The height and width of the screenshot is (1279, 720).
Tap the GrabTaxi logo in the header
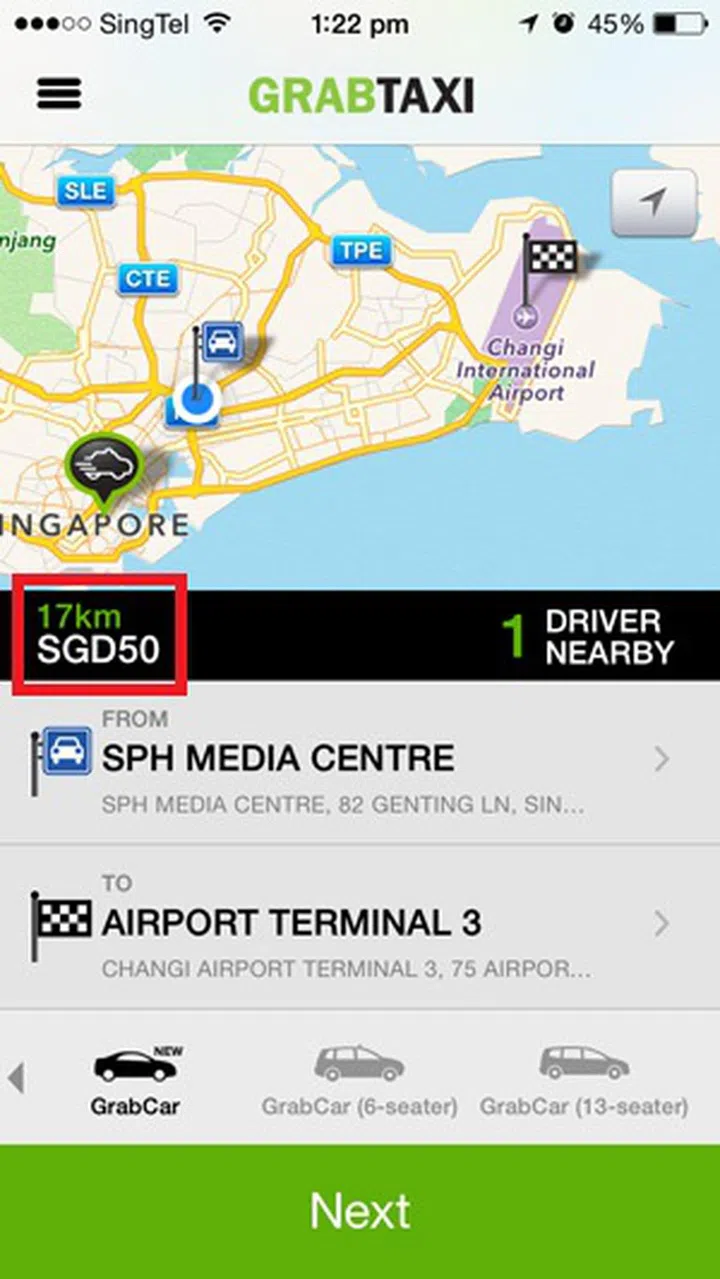pos(360,93)
